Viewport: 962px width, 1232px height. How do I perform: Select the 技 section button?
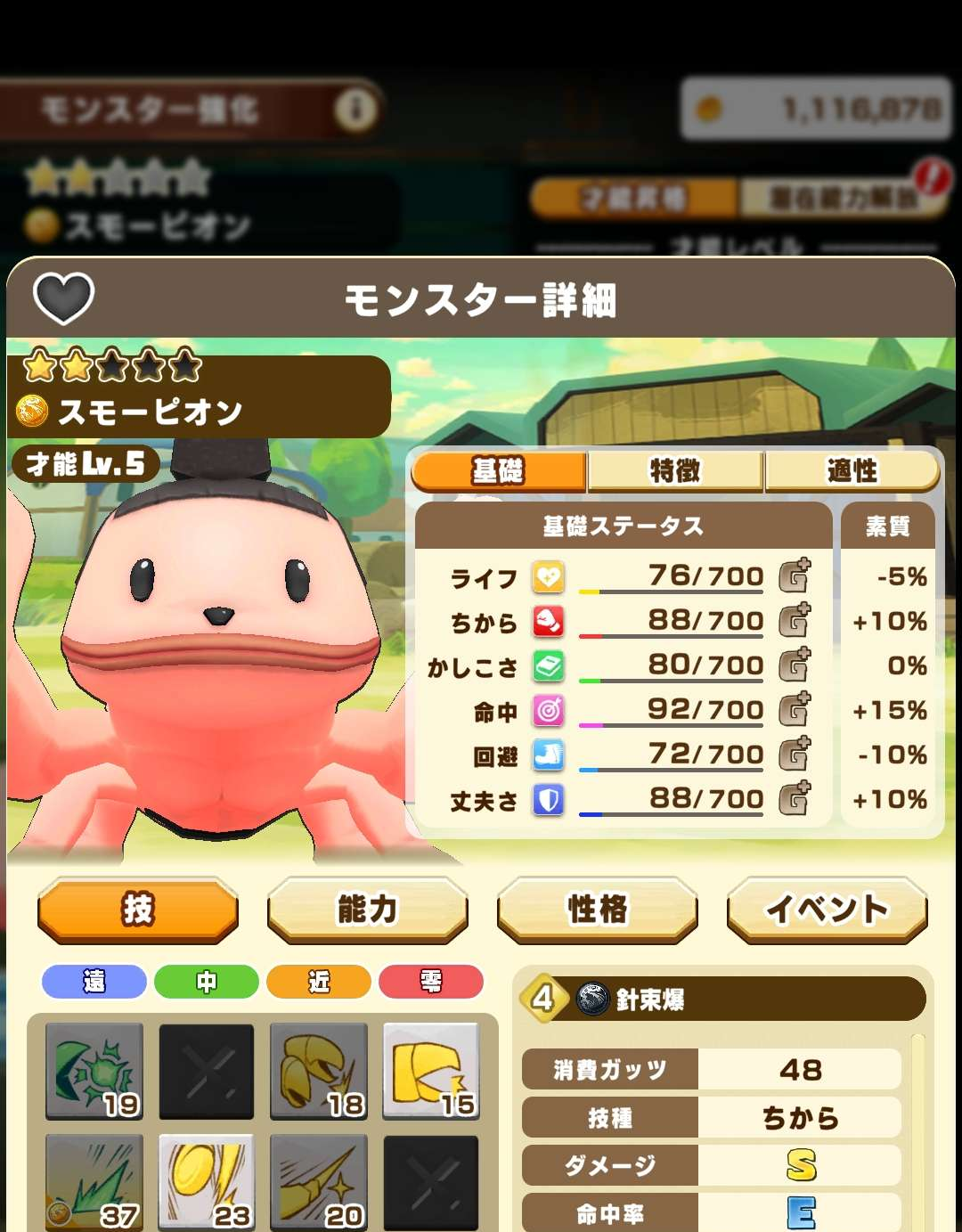[x=138, y=910]
